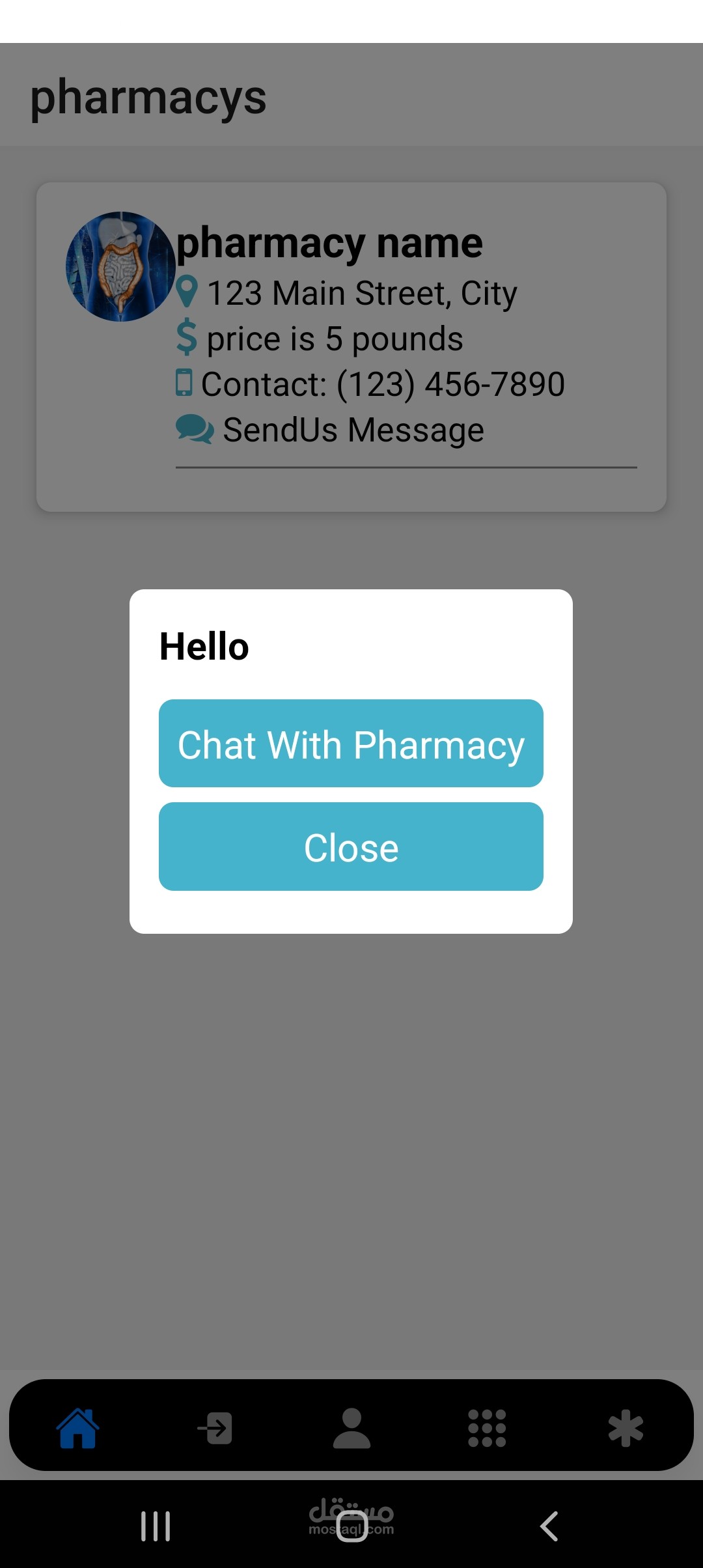Tap the Chat With Pharmacy button
Screen dimensions: 703x1568
point(351,744)
